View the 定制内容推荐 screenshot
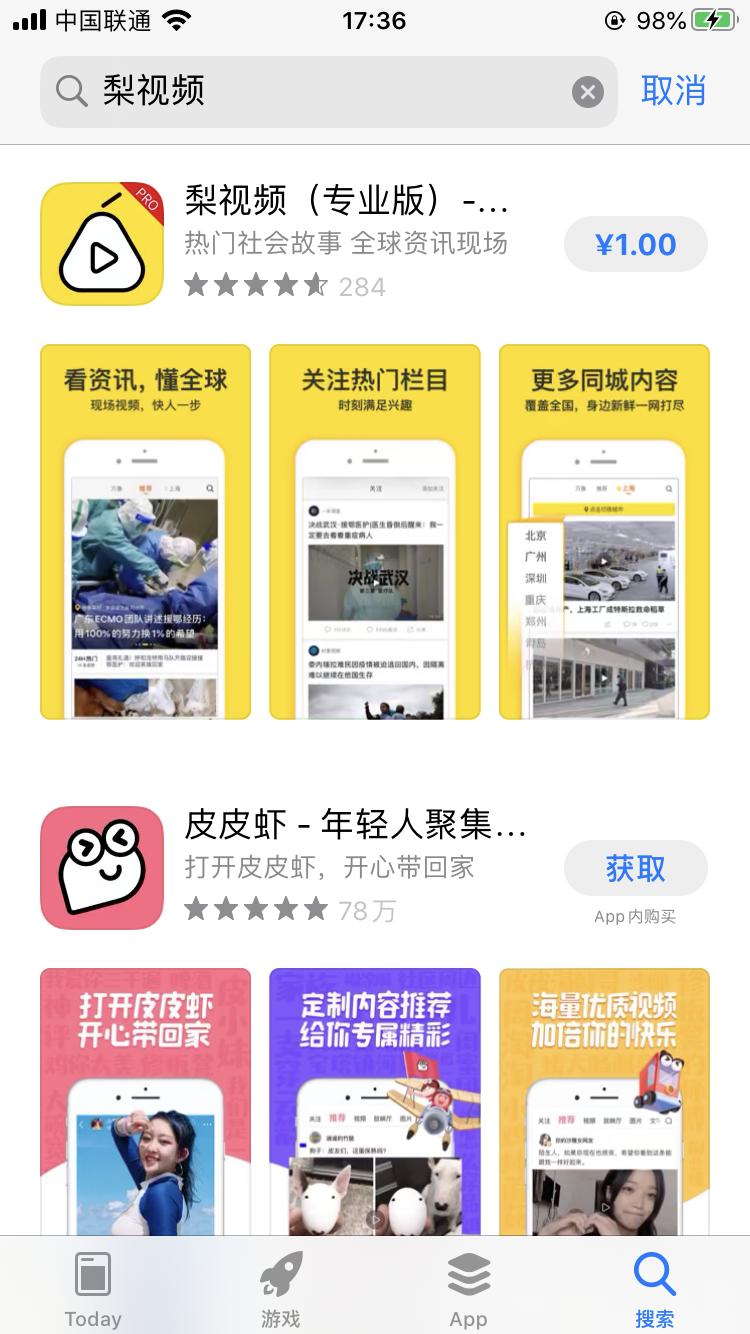The height and width of the screenshot is (1334, 750). coord(375,1101)
